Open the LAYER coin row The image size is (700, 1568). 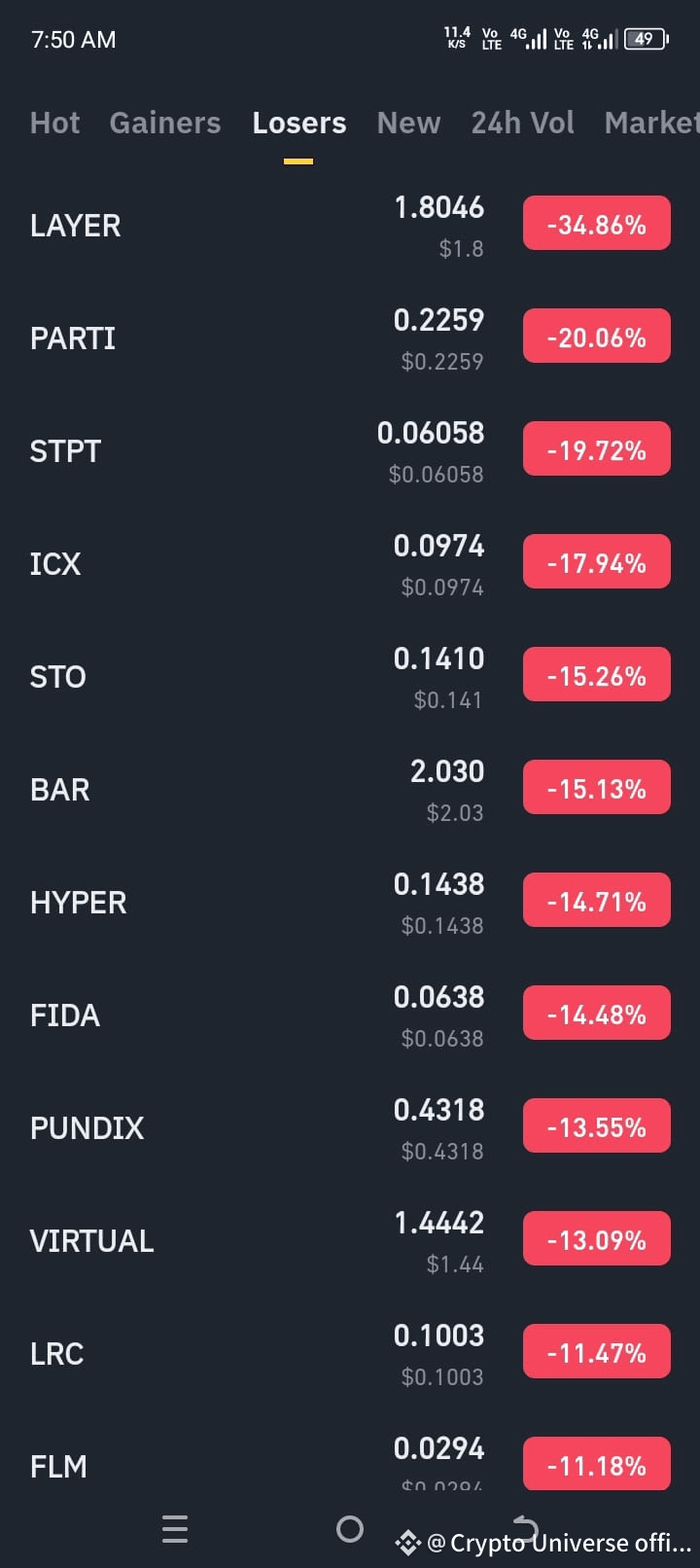350,225
